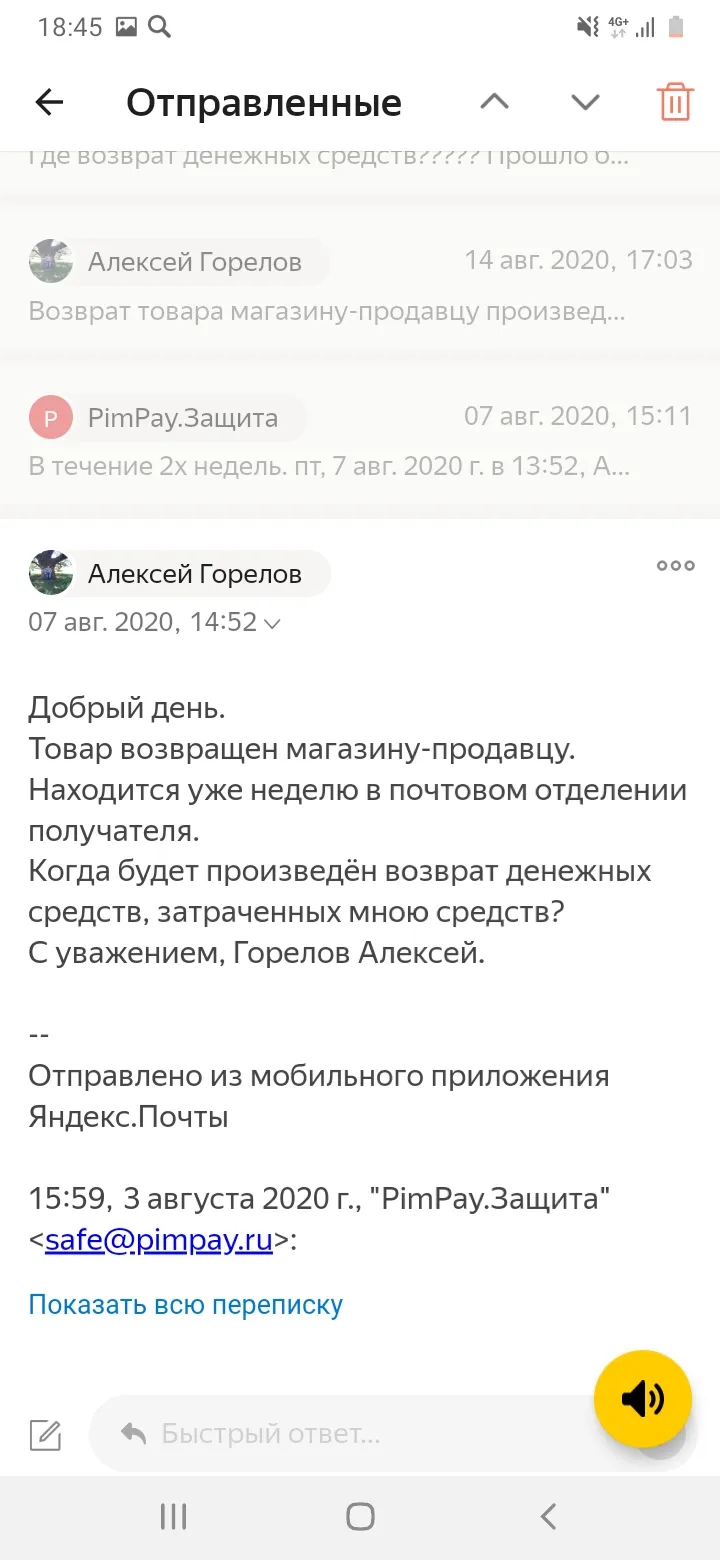Image resolution: width=720 pixels, height=1560 pixels.
Task: Go to the system home screen
Action: (360, 1517)
